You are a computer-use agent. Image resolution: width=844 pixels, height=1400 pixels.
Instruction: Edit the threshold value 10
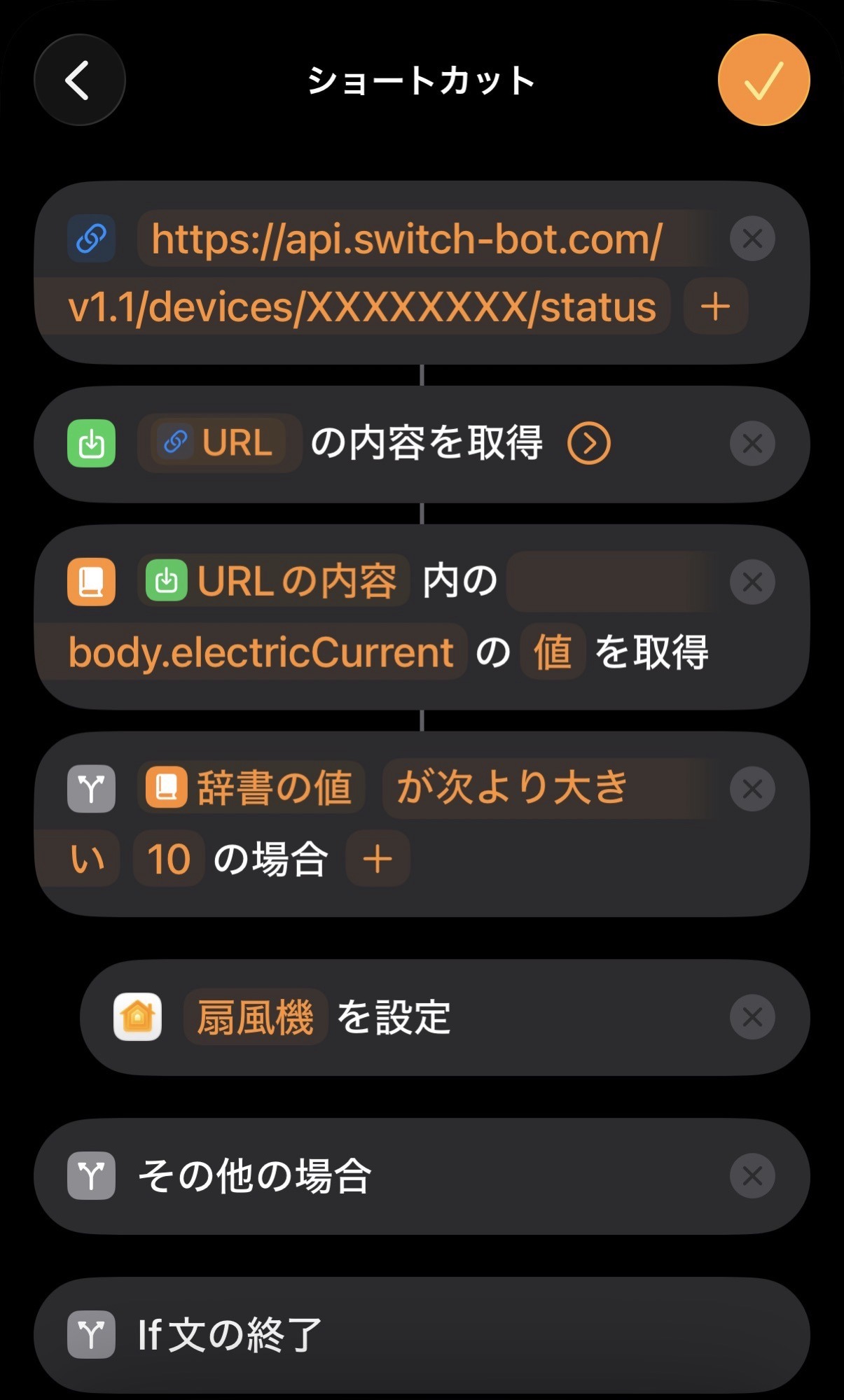tap(169, 859)
